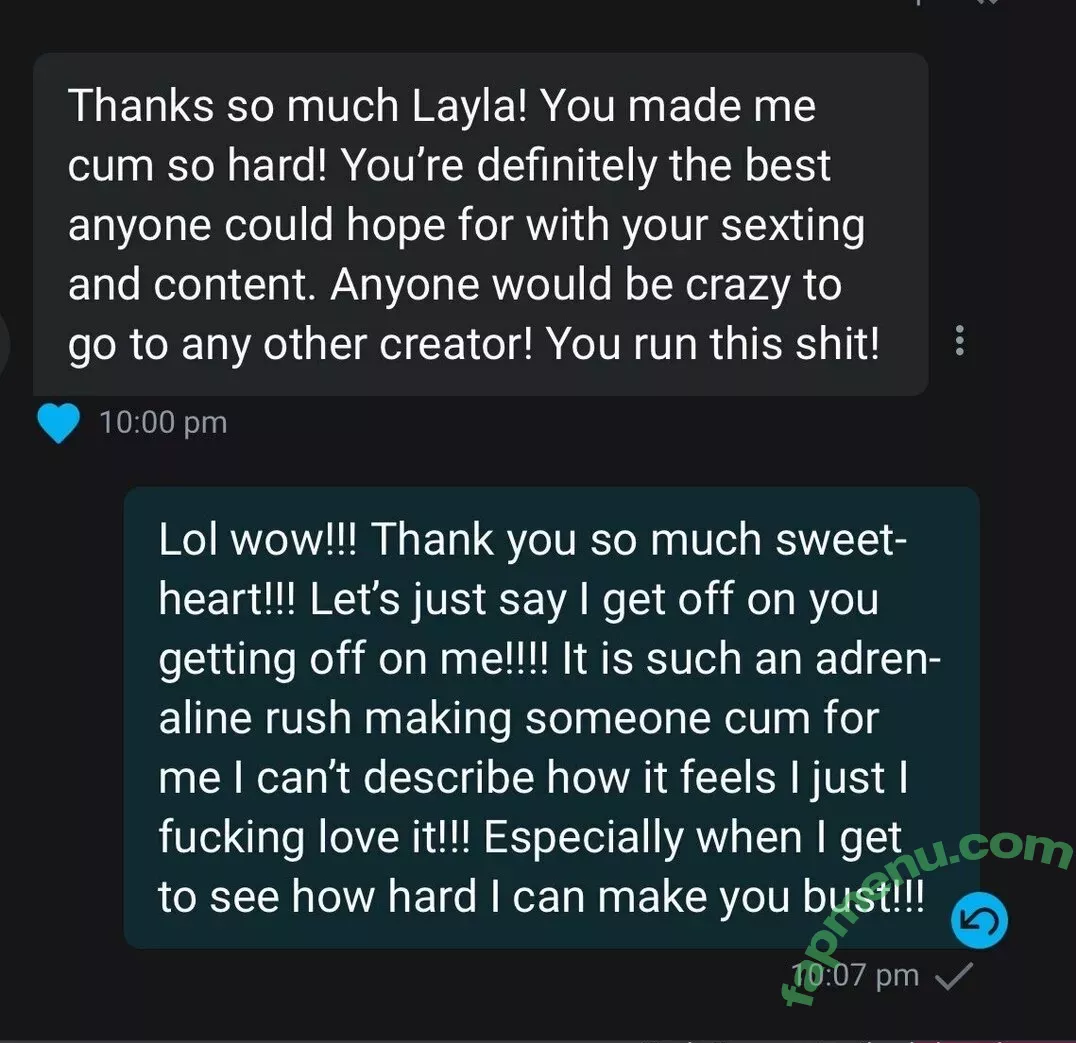Screen dimensions: 1076x1043
Task: Open the three-dot menu beside received message
Action: (x=960, y=341)
